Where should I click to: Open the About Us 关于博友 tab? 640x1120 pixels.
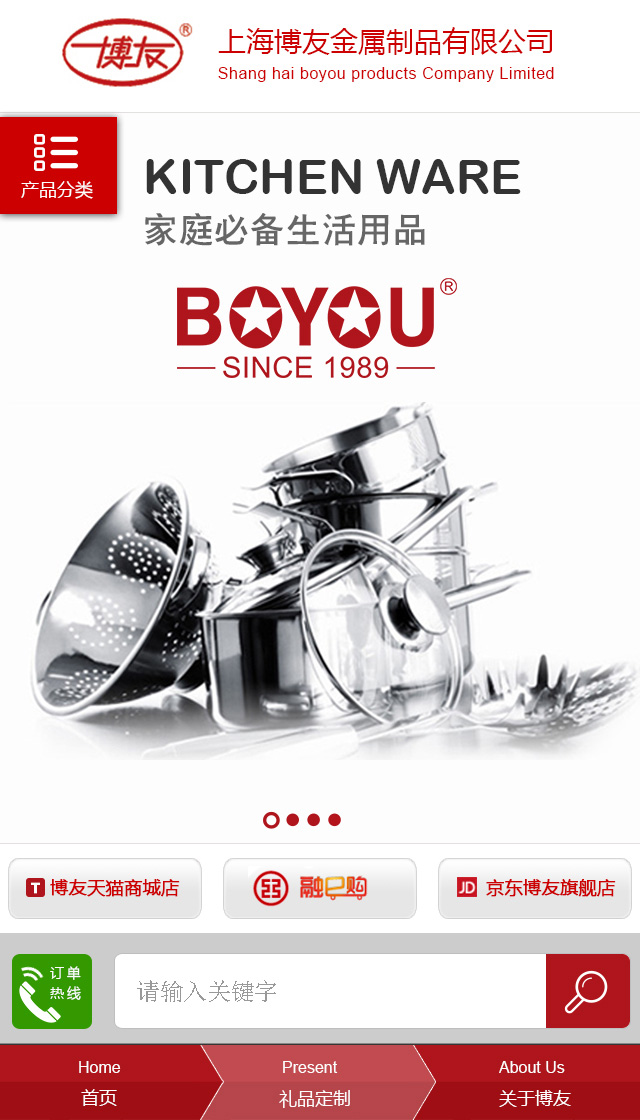point(533,1083)
